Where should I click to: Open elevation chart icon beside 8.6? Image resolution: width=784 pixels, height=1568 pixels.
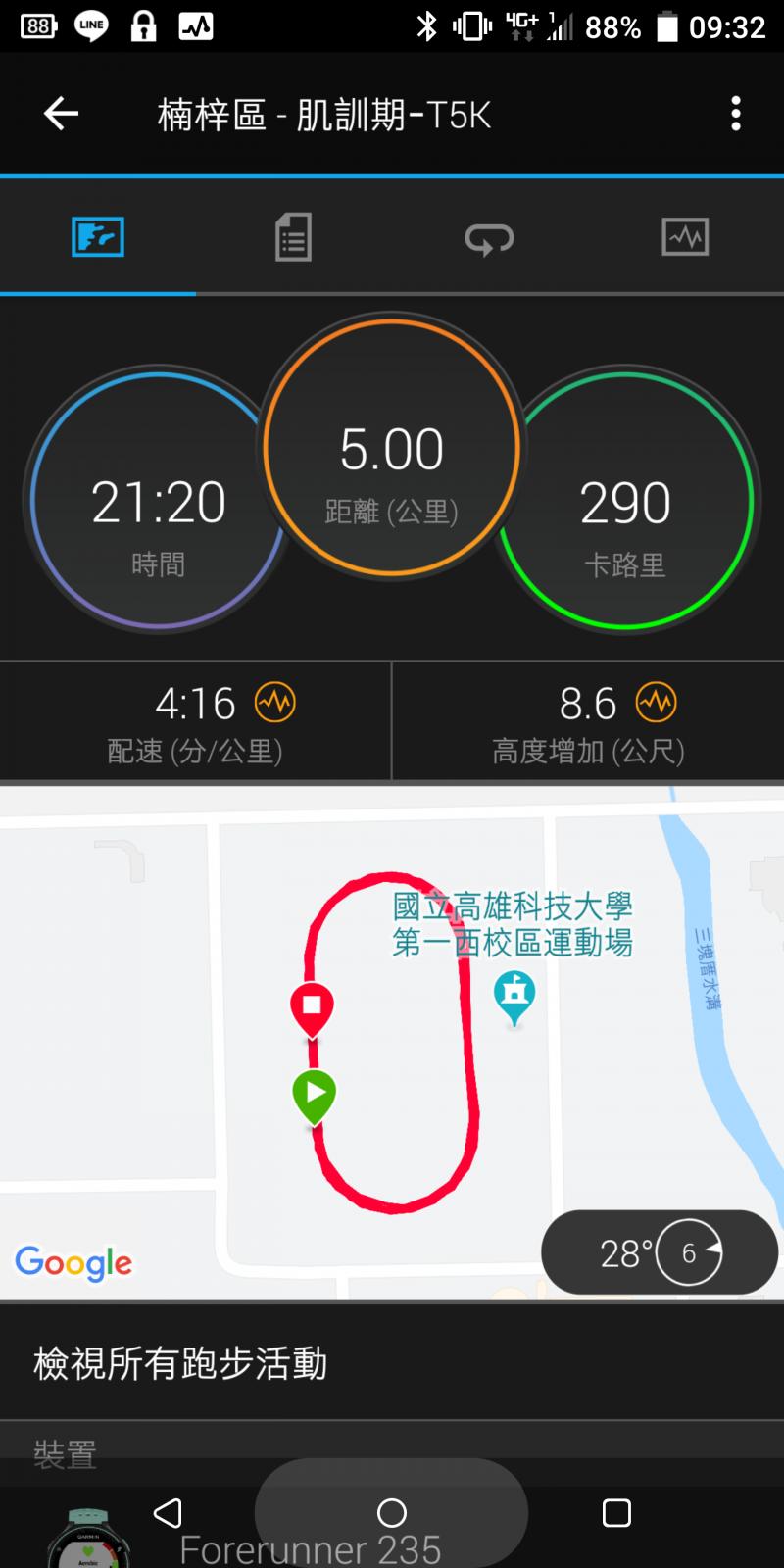[656, 703]
